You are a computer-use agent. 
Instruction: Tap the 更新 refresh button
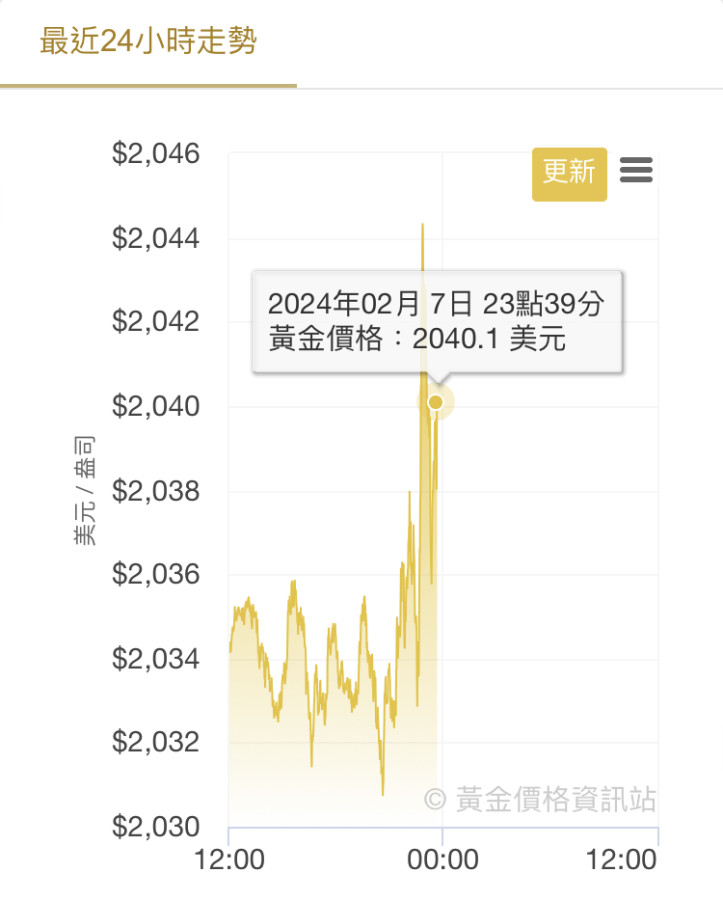pos(568,173)
